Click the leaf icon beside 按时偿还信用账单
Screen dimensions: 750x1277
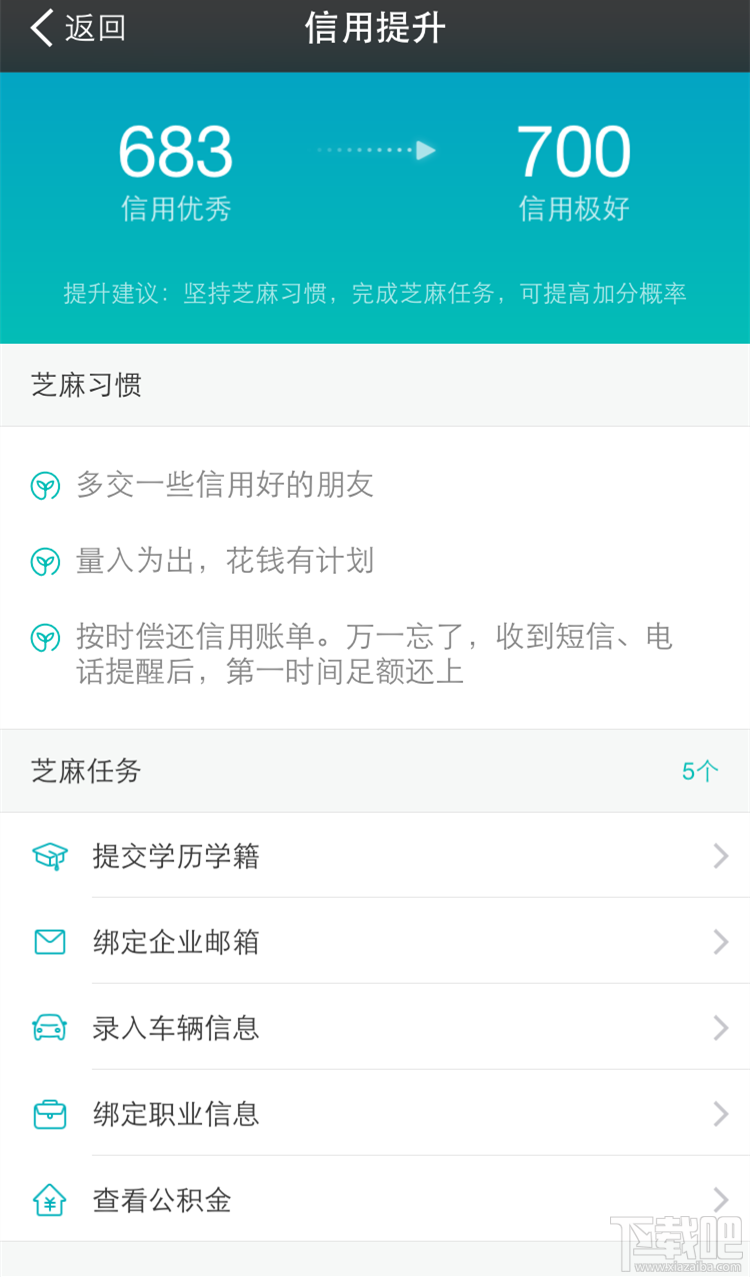click(x=43, y=637)
